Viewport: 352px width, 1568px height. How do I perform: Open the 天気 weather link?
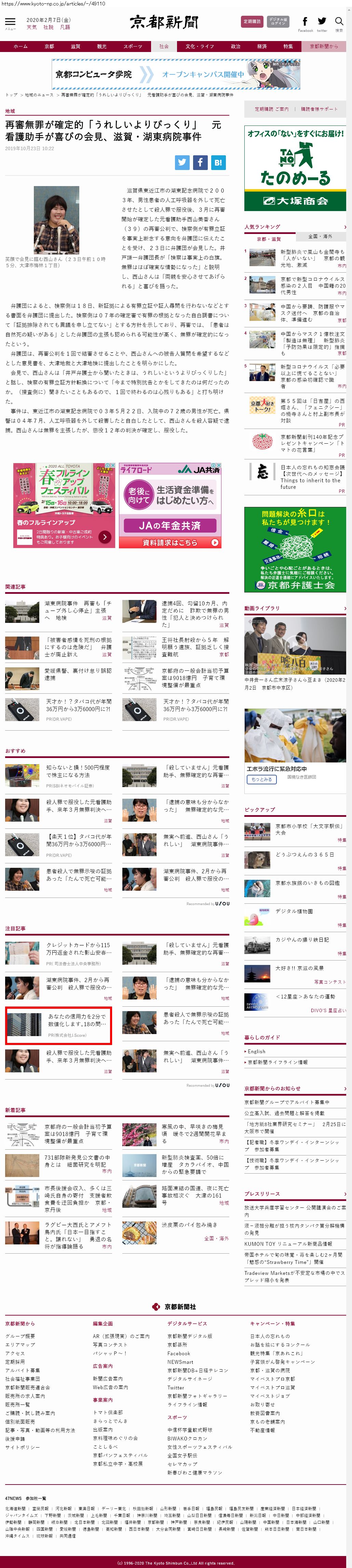click(x=32, y=27)
